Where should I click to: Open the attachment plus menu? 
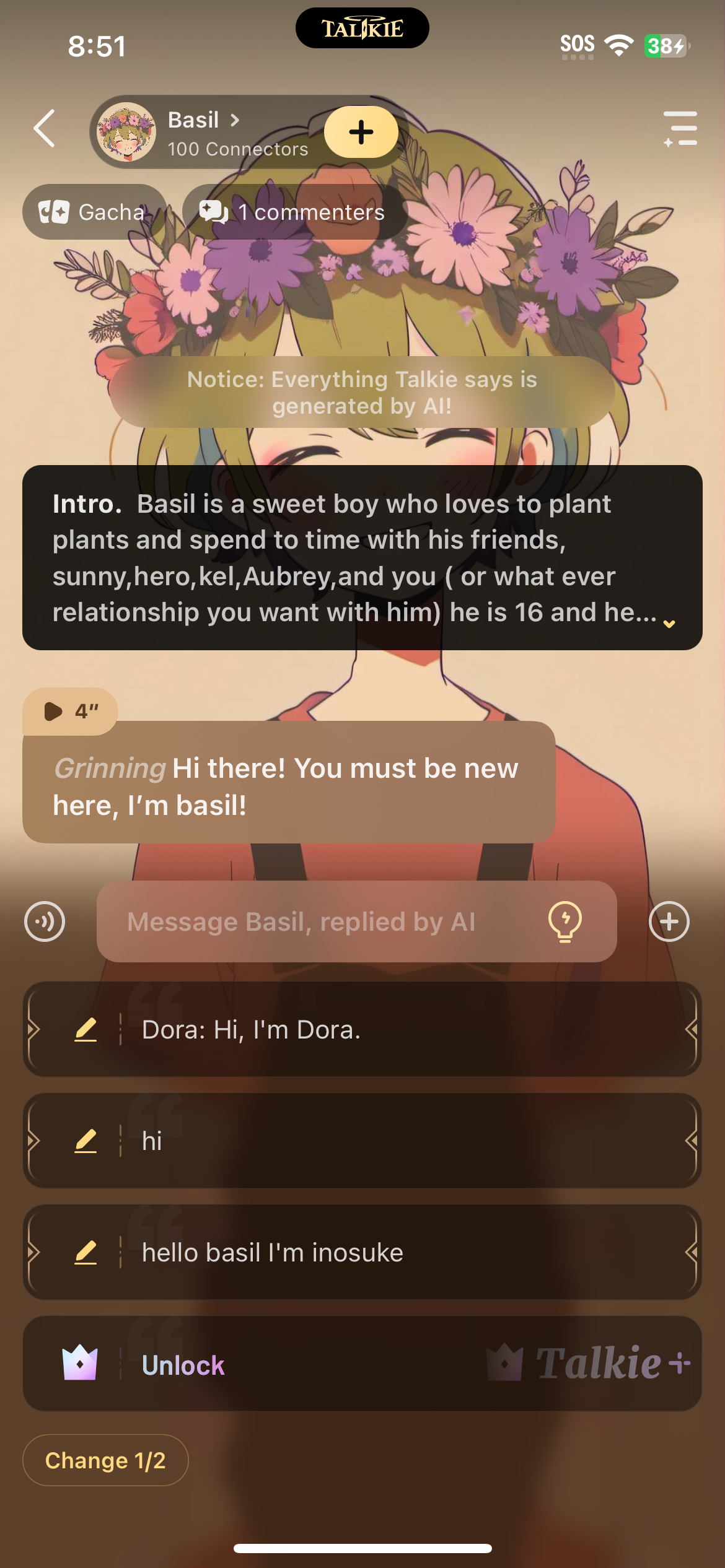pos(669,921)
